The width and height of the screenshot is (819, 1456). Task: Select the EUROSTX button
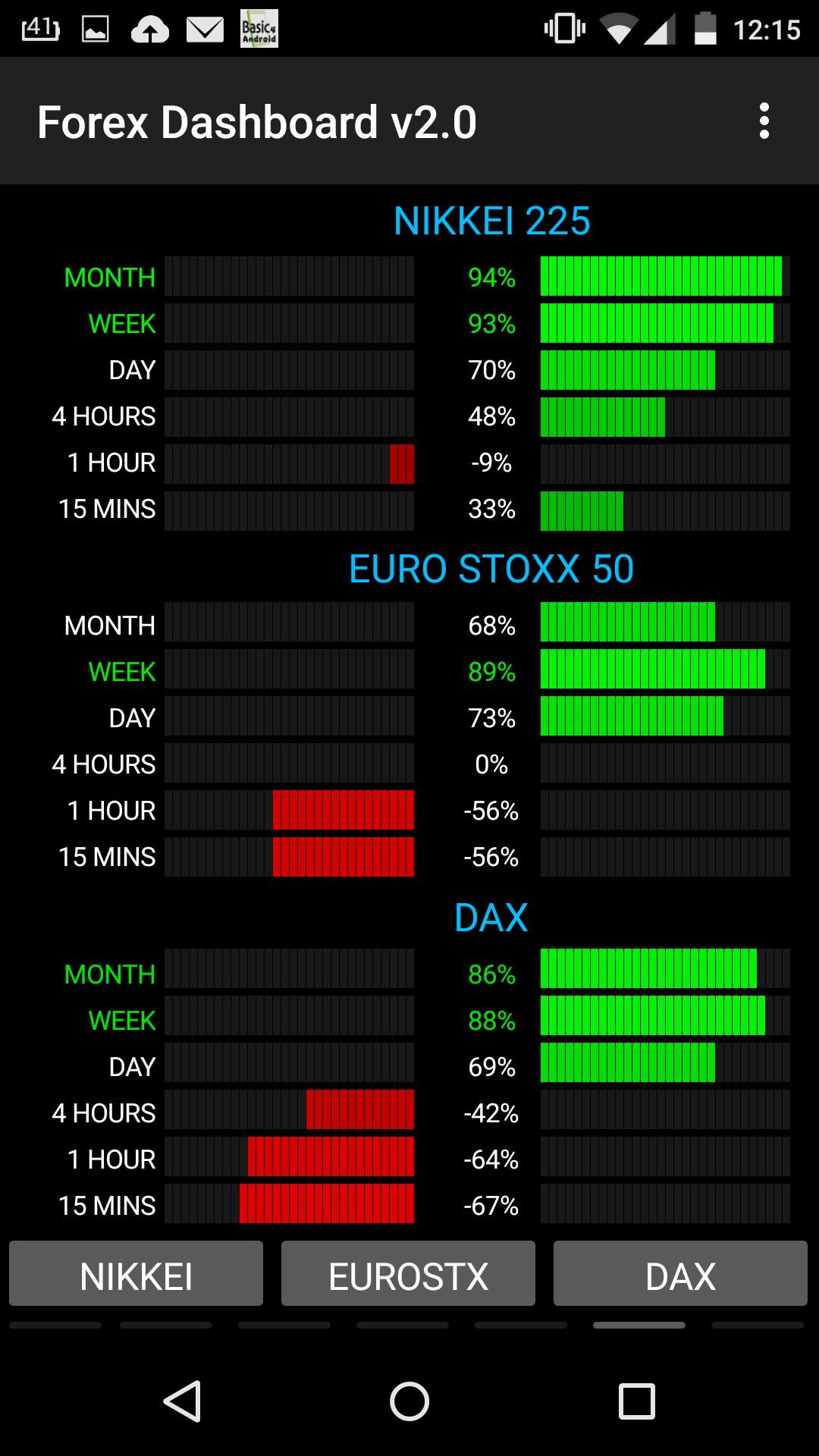[408, 1276]
